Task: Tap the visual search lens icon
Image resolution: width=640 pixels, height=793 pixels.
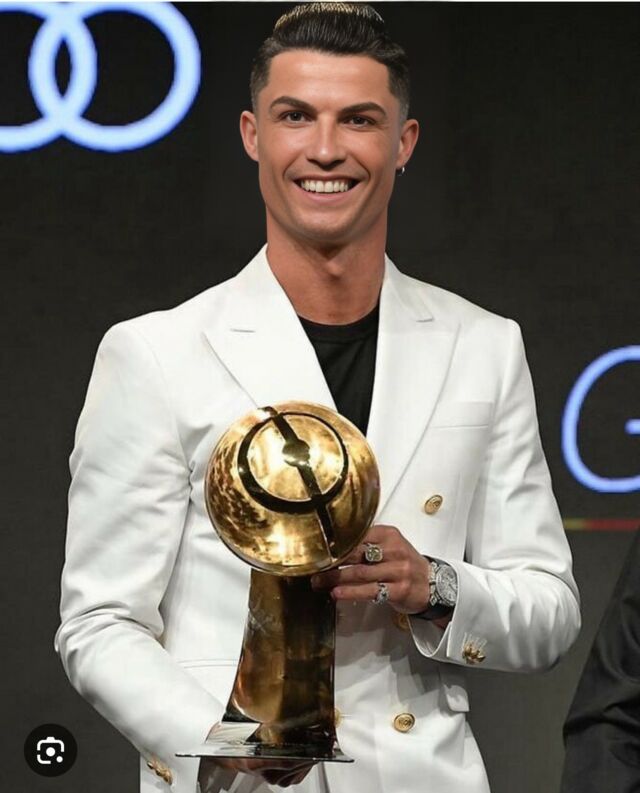Action: (50, 750)
